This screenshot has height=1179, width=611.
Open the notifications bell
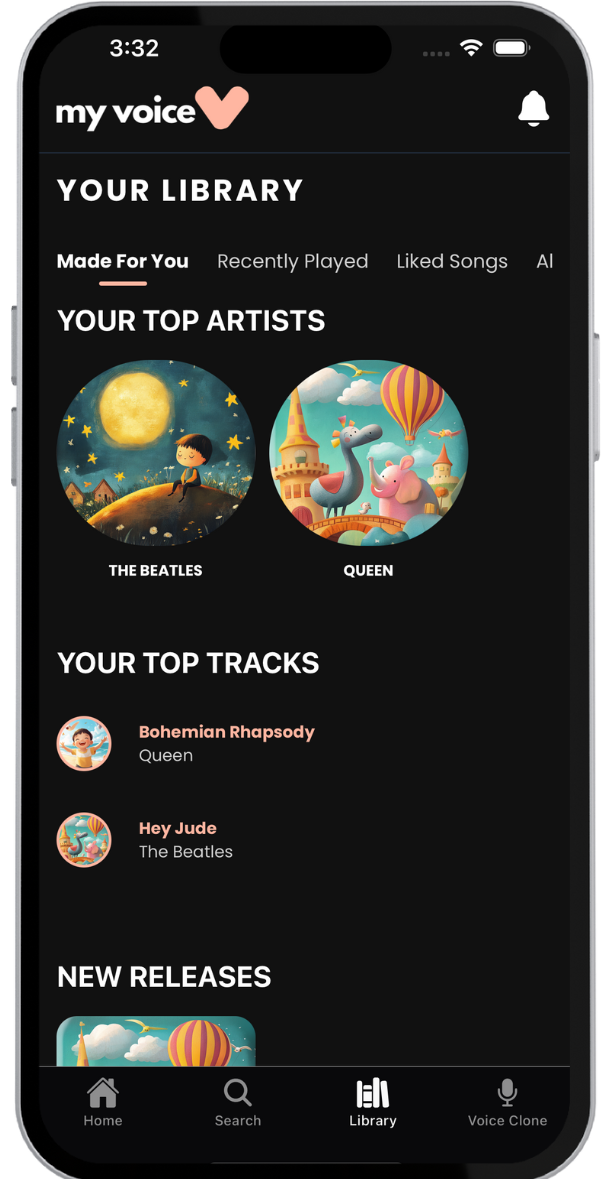click(533, 109)
